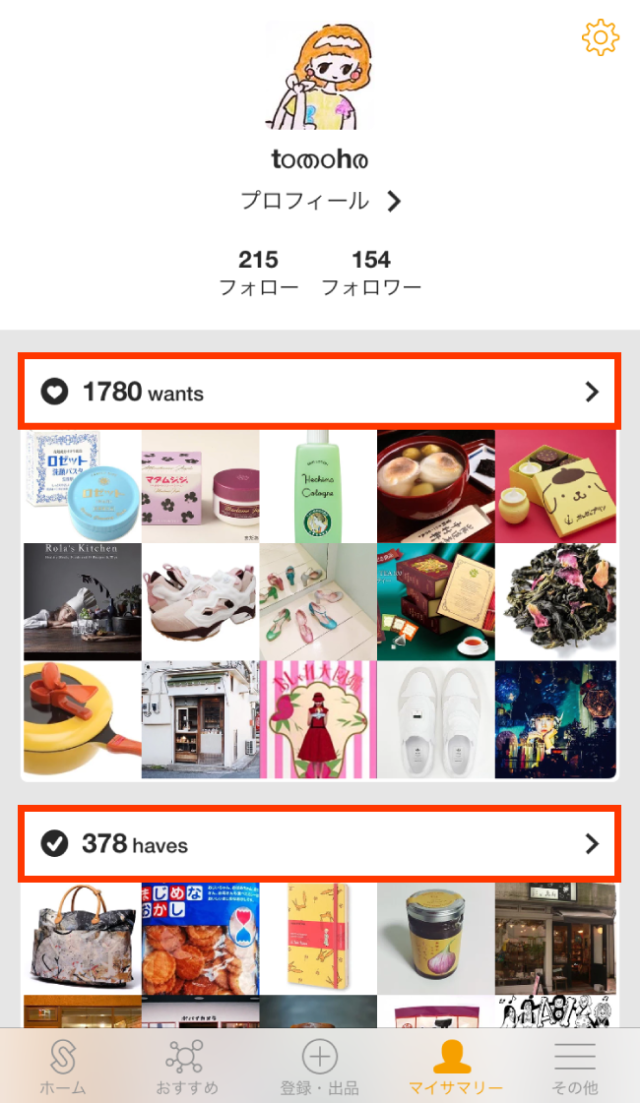The width and height of the screenshot is (640, 1103).
Task: Open the white strap sneakers item
Action: pos(436,720)
